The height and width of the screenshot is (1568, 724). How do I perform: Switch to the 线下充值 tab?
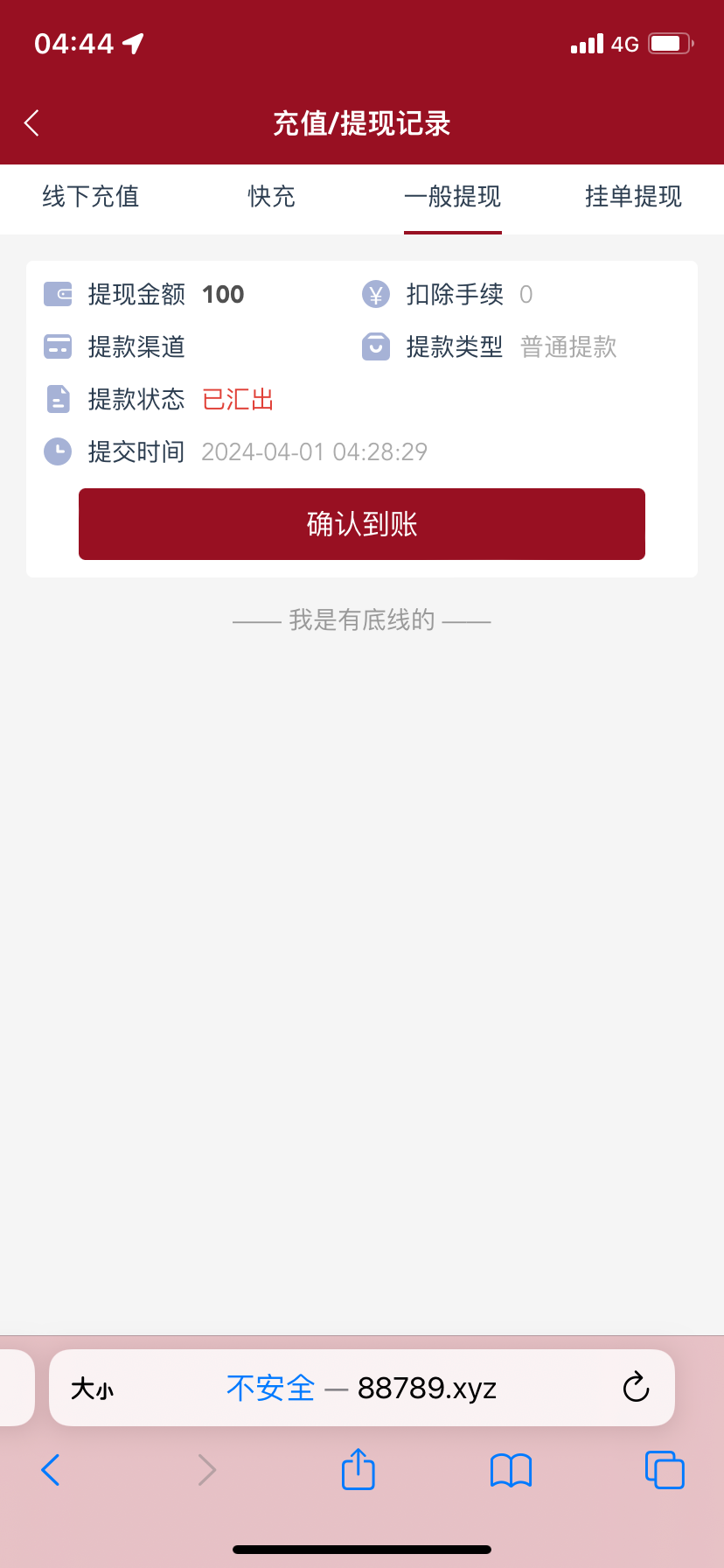[91, 197]
